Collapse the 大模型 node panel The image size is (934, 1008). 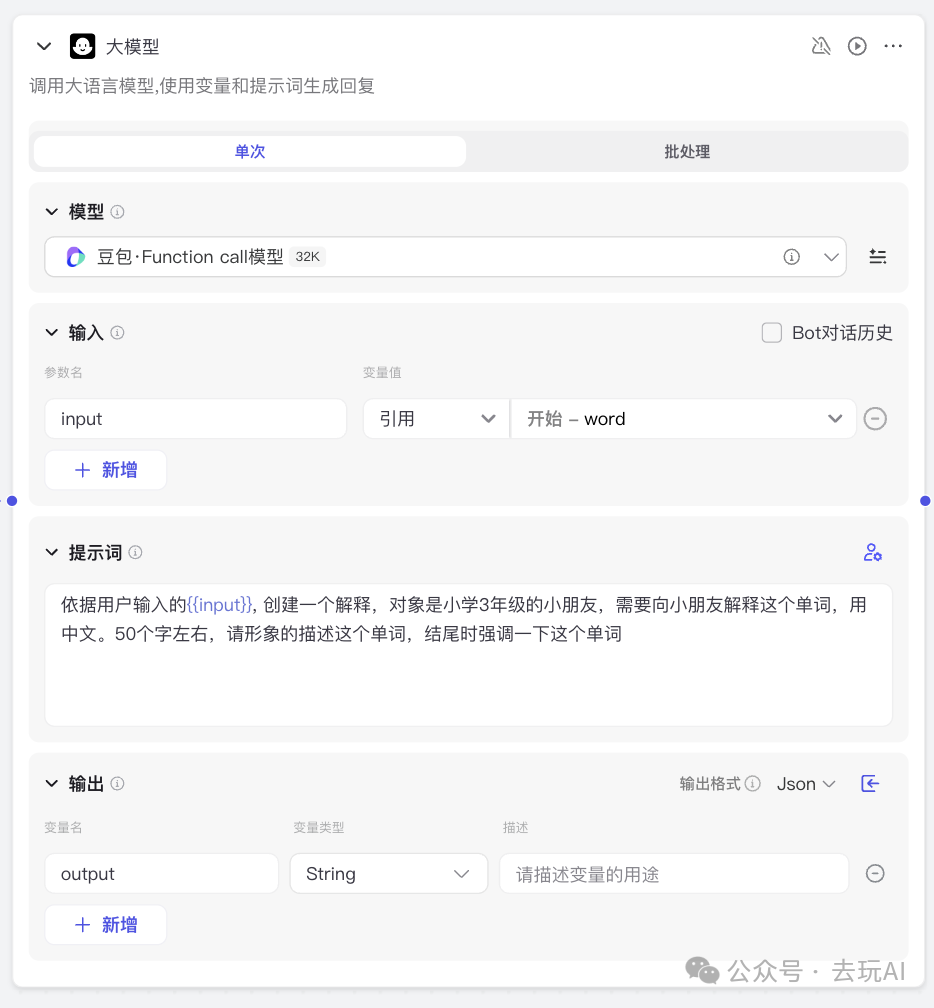click(44, 46)
